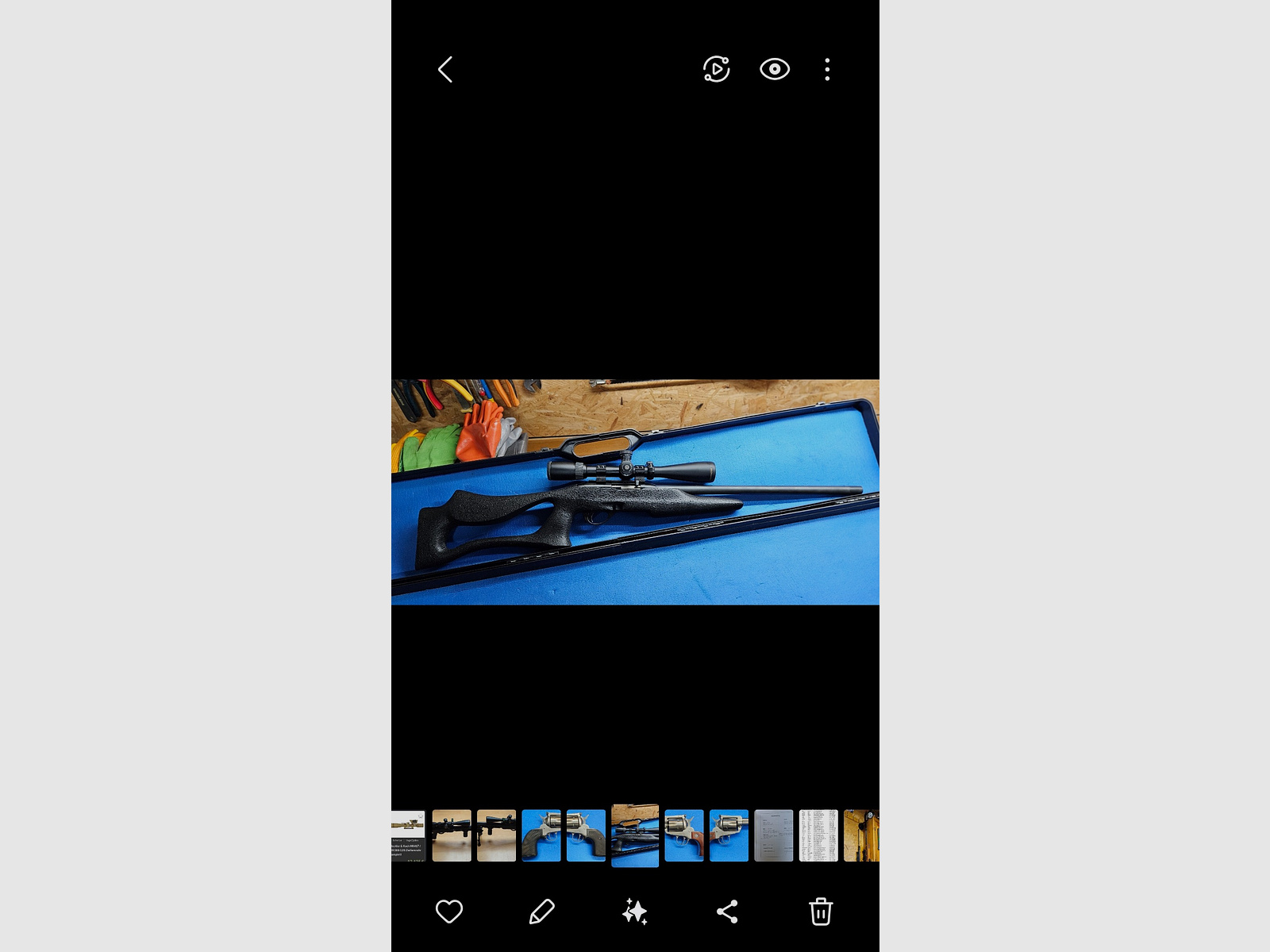Play the motion photo clip

716,70
